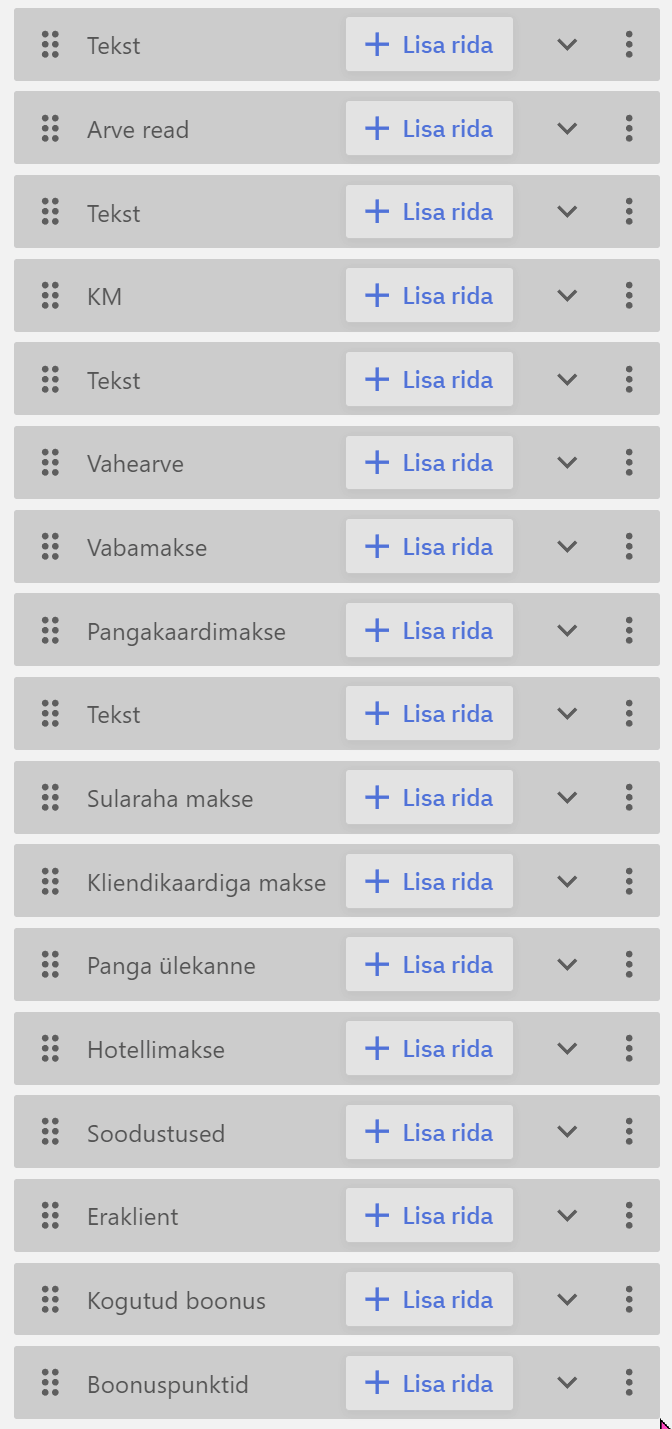Screen dimensions: 672x1429
Task: Expand the Kogutud boonus row
Action: [567, 1300]
